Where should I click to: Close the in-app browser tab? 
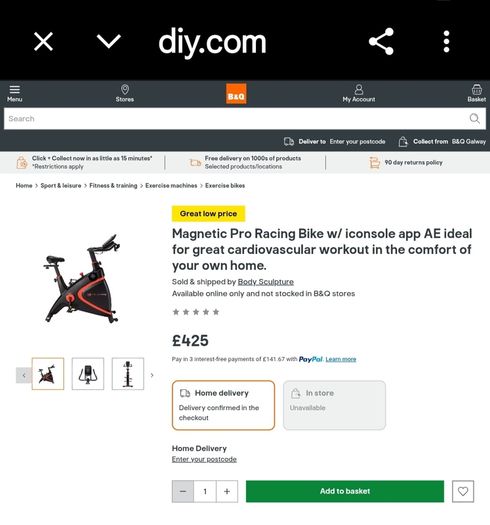pos(44,42)
